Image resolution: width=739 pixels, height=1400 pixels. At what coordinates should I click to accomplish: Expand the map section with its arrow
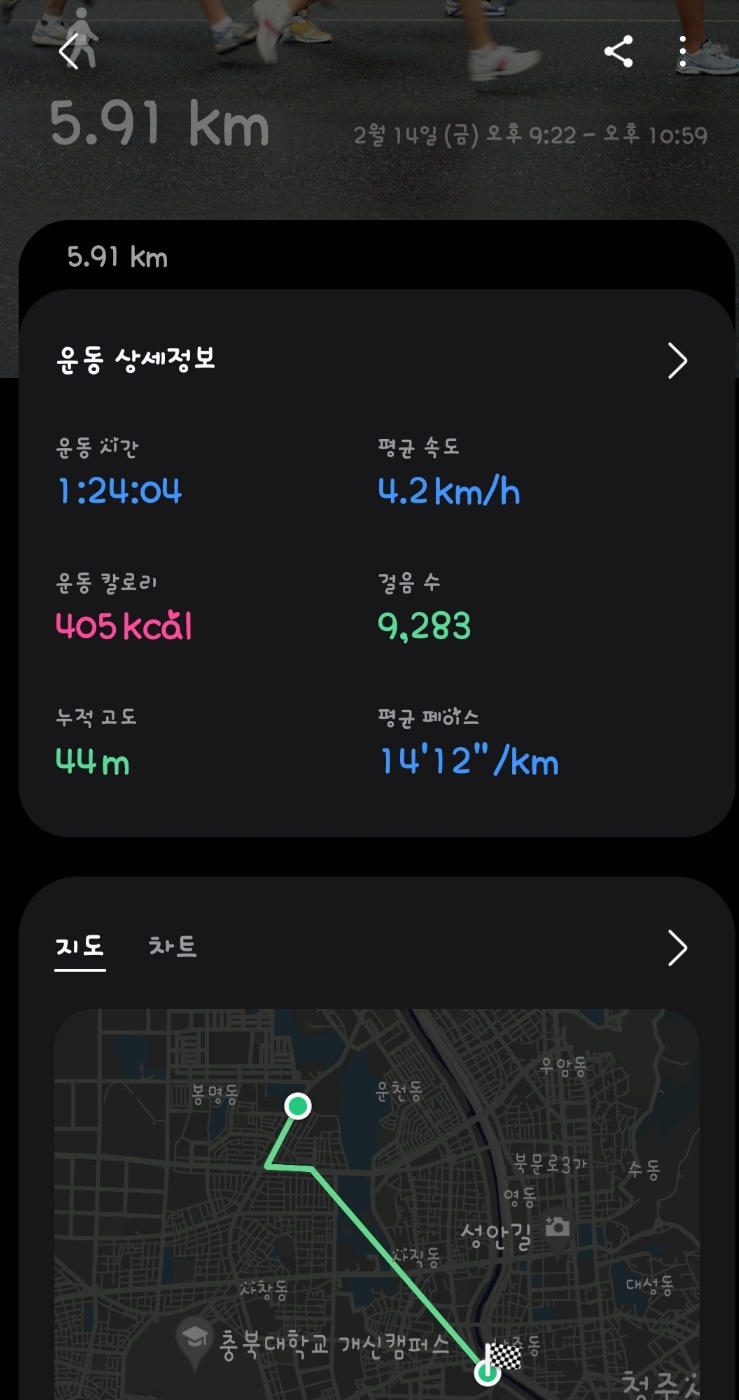tap(677, 948)
